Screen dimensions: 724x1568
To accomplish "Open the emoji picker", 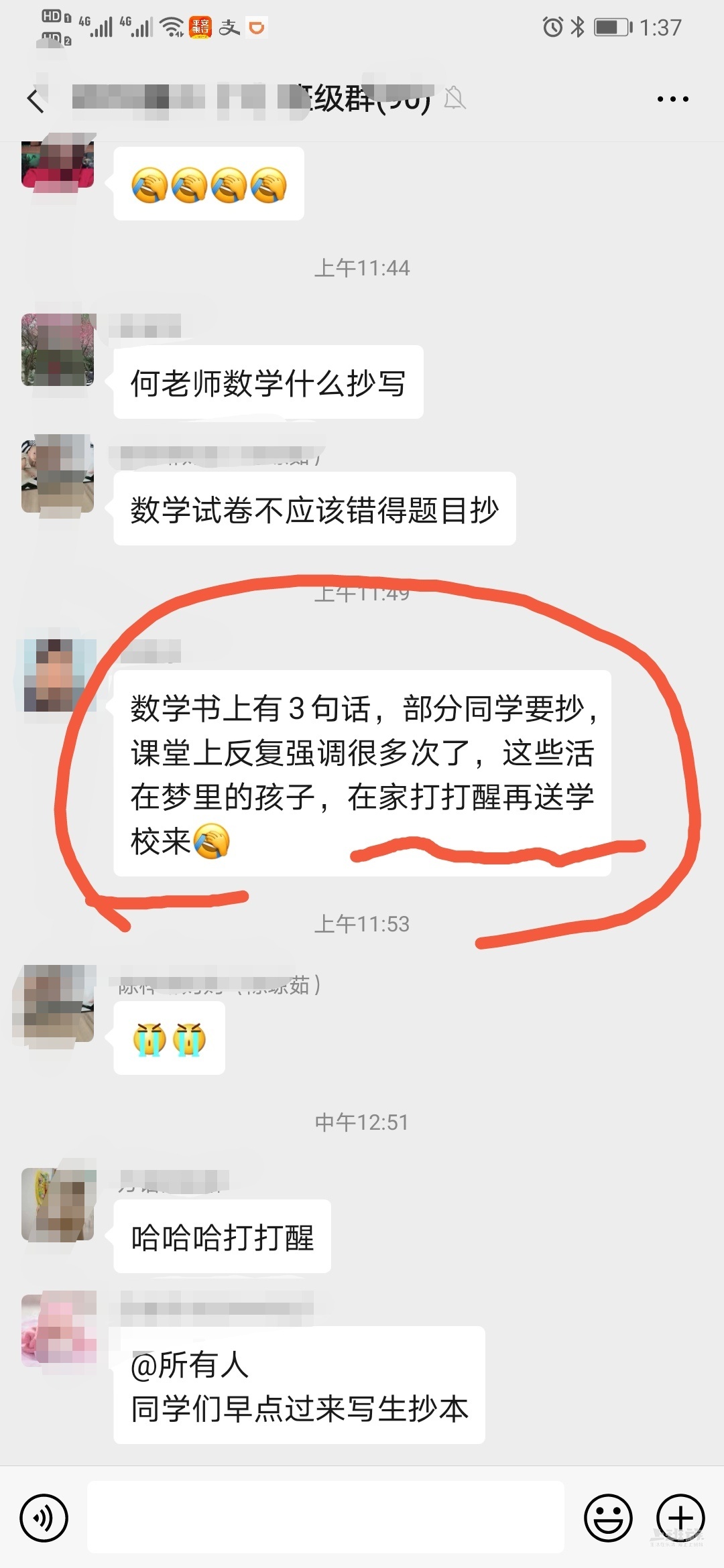I will click(x=608, y=1517).
